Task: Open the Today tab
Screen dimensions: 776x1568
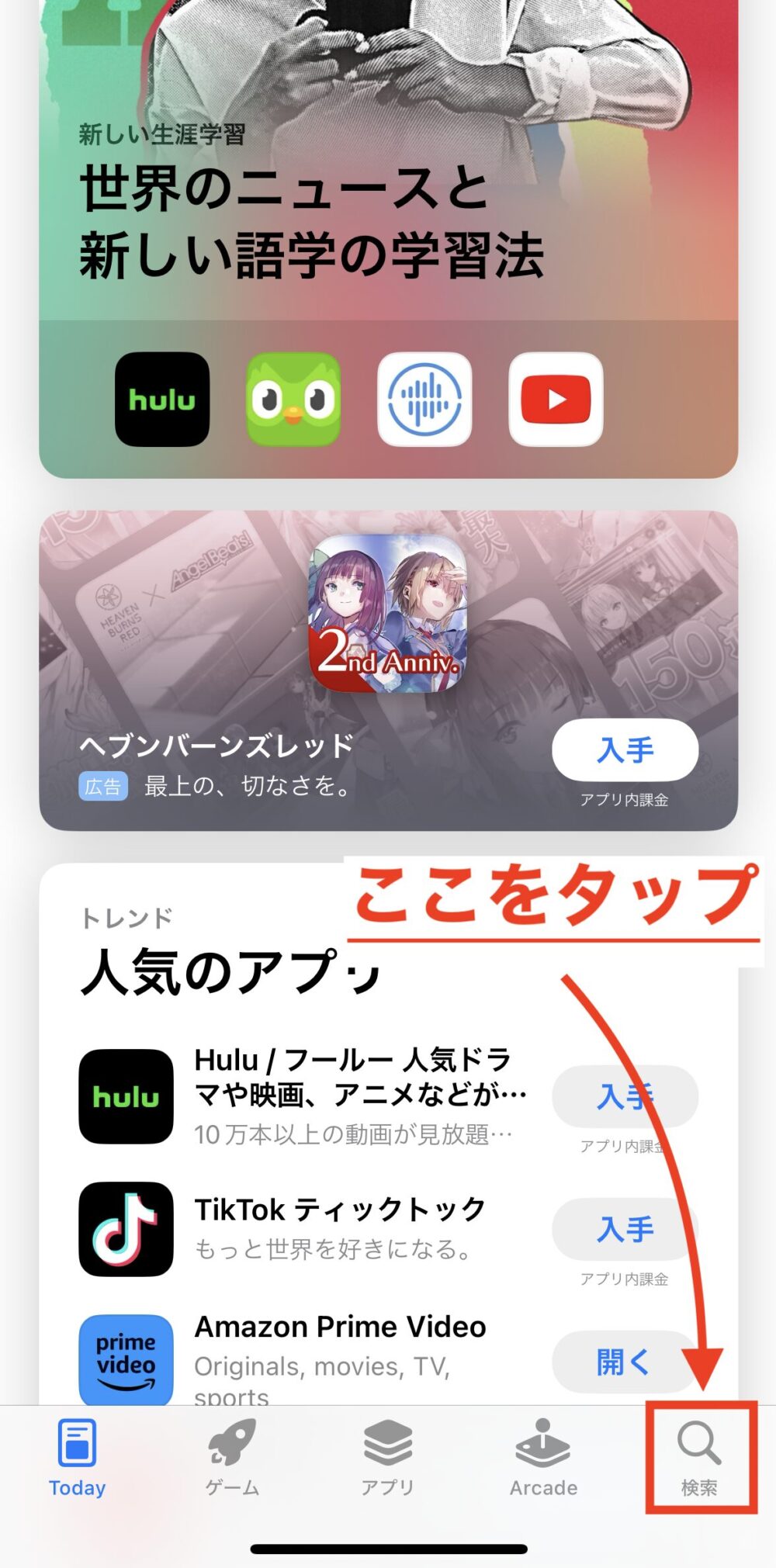Action: tap(77, 1458)
